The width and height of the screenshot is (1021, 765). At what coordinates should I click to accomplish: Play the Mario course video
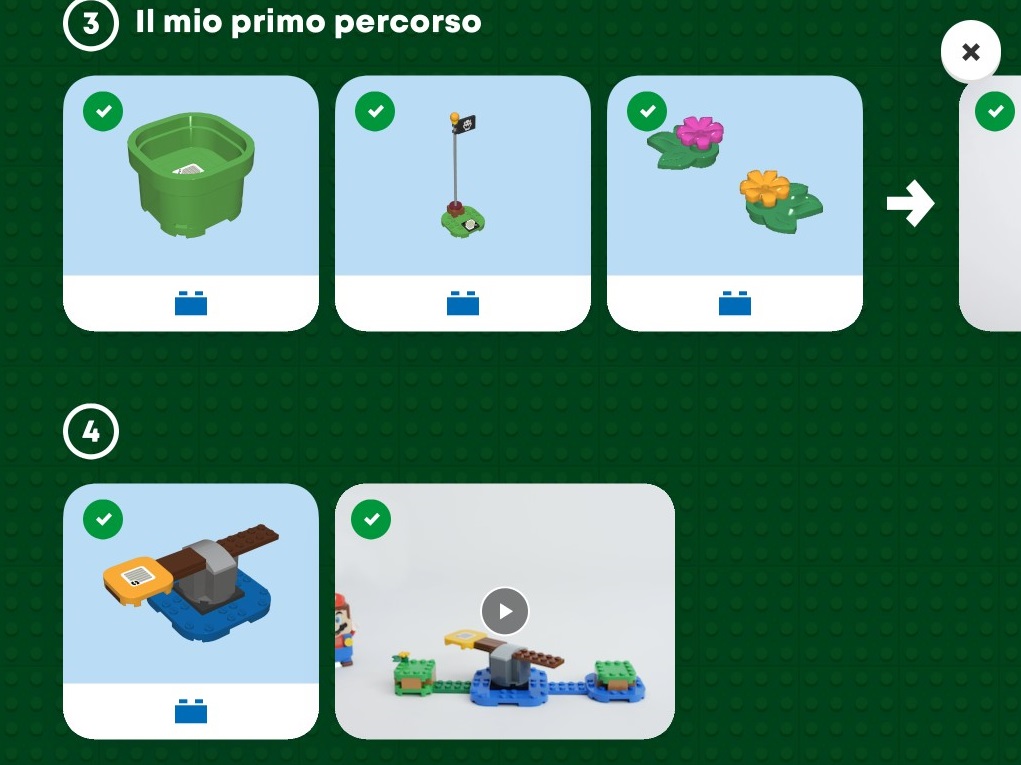click(x=504, y=611)
